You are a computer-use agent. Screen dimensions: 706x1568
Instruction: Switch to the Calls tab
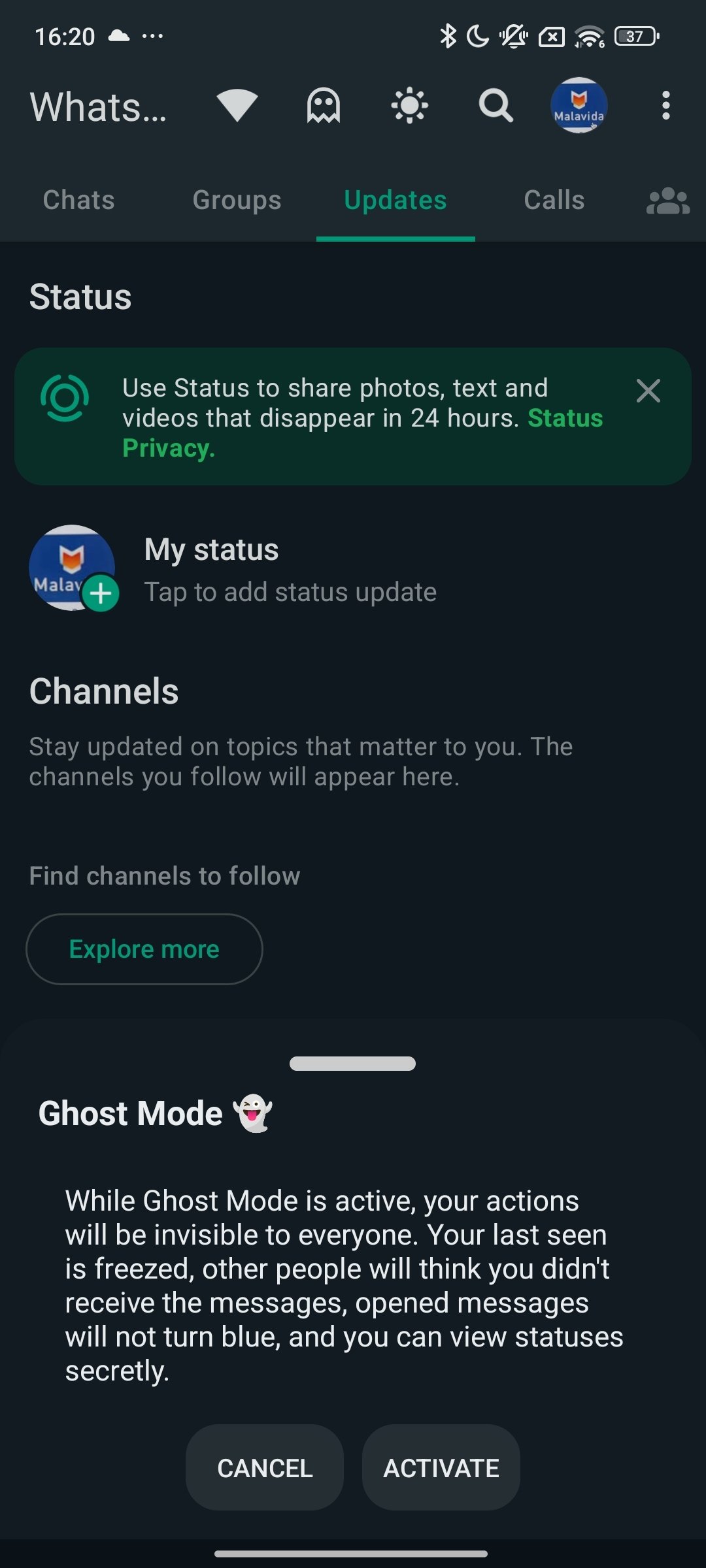pos(554,200)
